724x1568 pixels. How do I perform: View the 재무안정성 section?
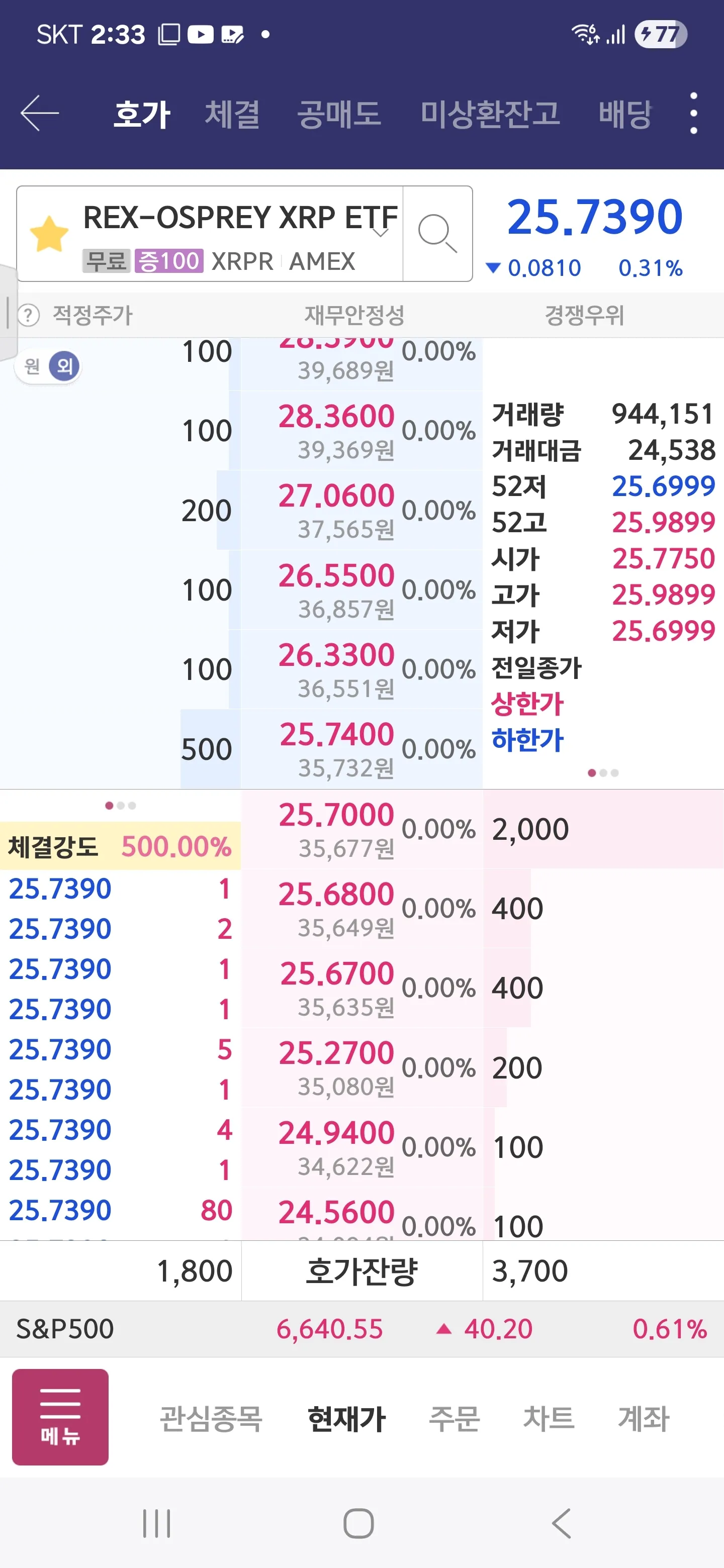[354, 315]
